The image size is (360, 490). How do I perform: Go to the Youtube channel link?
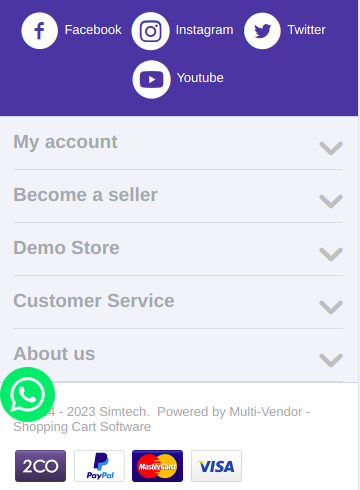pos(178,79)
